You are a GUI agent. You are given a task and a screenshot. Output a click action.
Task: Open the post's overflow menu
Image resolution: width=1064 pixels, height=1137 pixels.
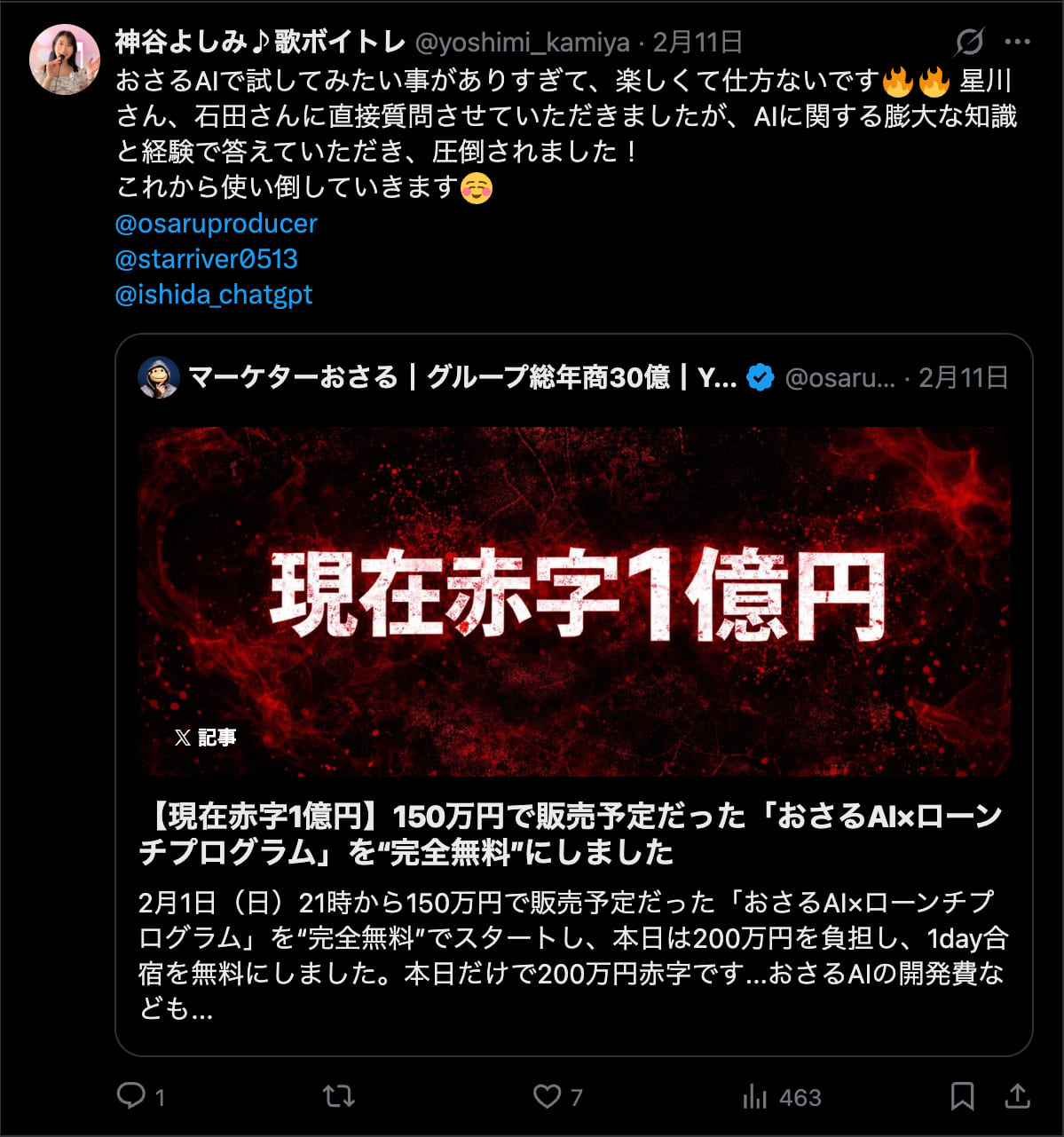pyautogui.click(x=1017, y=42)
